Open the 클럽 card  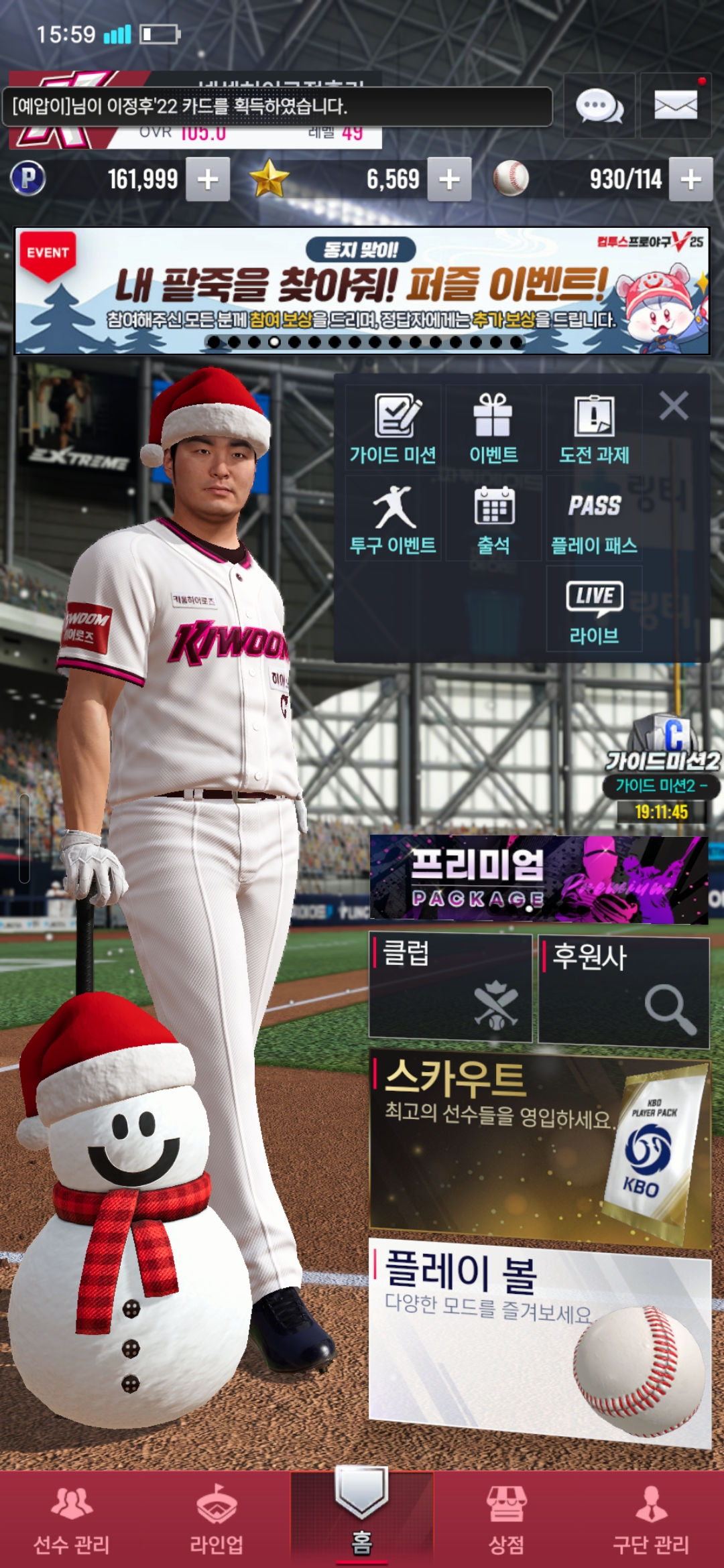[x=450, y=986]
